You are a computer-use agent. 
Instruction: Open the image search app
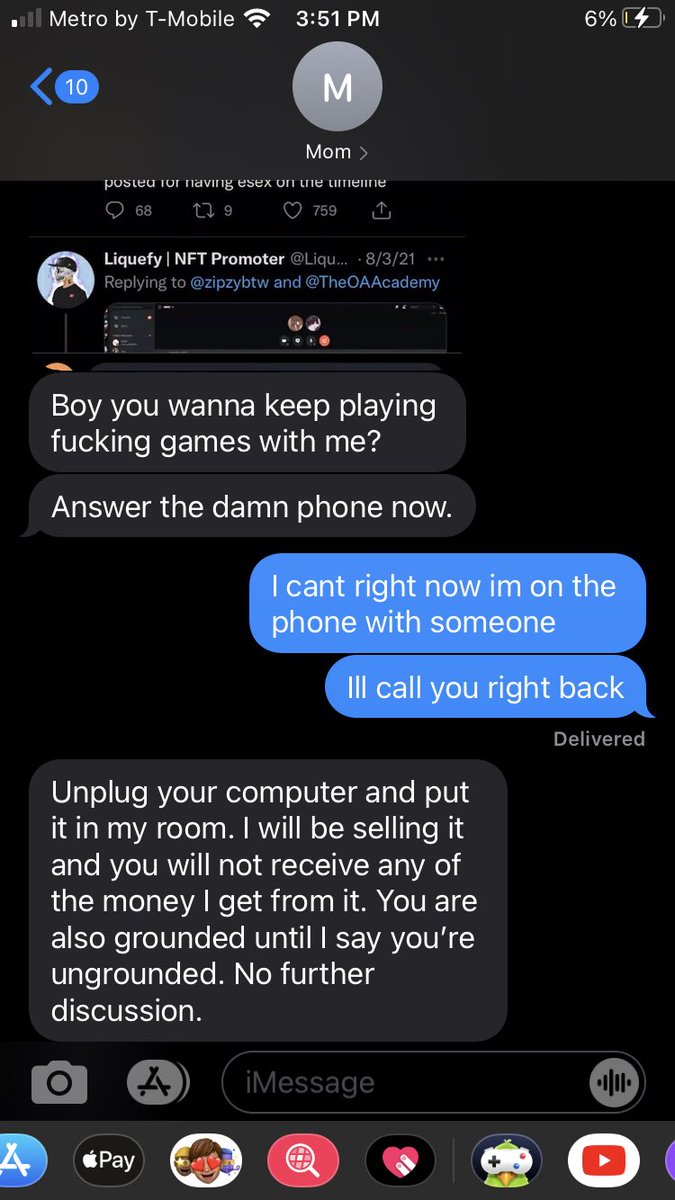tap(304, 1161)
